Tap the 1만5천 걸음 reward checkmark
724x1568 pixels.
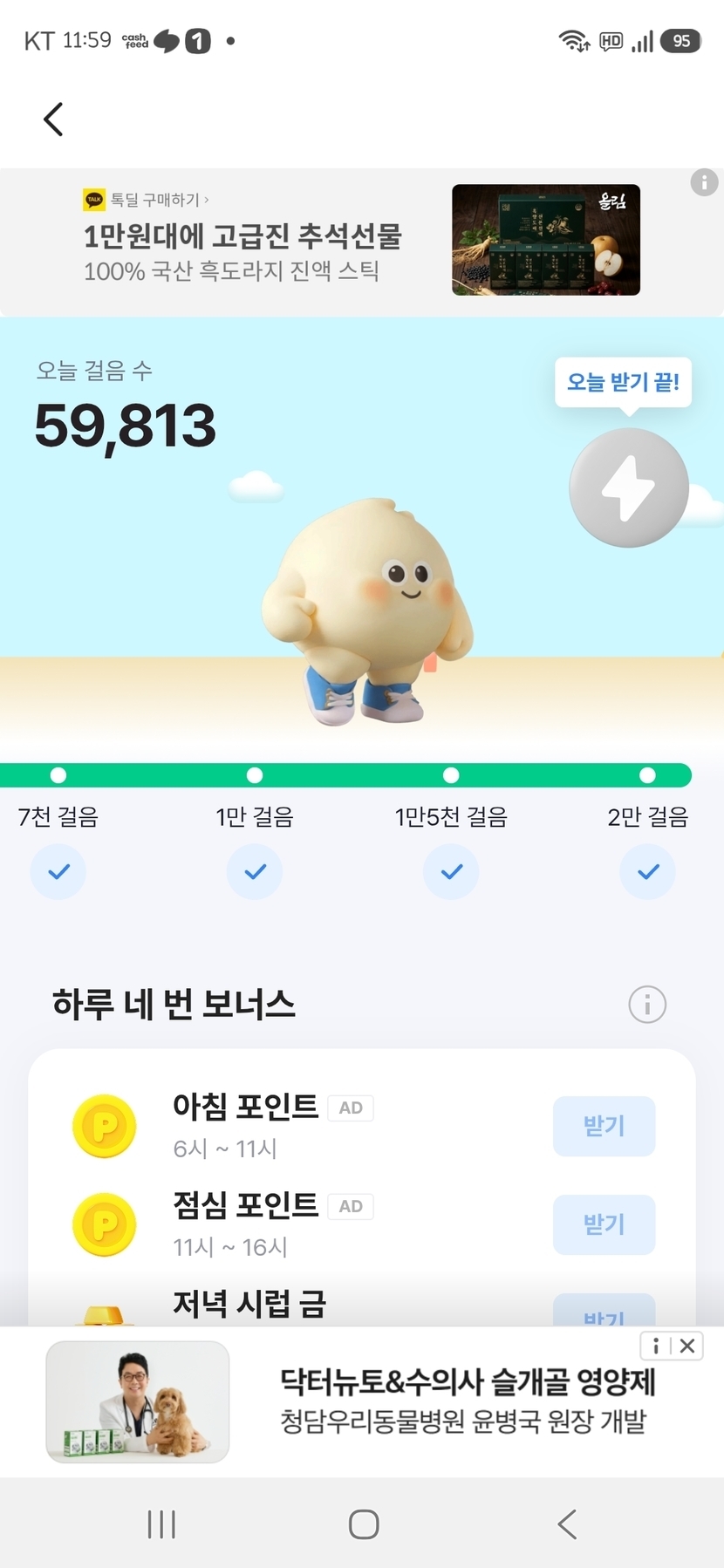[451, 871]
